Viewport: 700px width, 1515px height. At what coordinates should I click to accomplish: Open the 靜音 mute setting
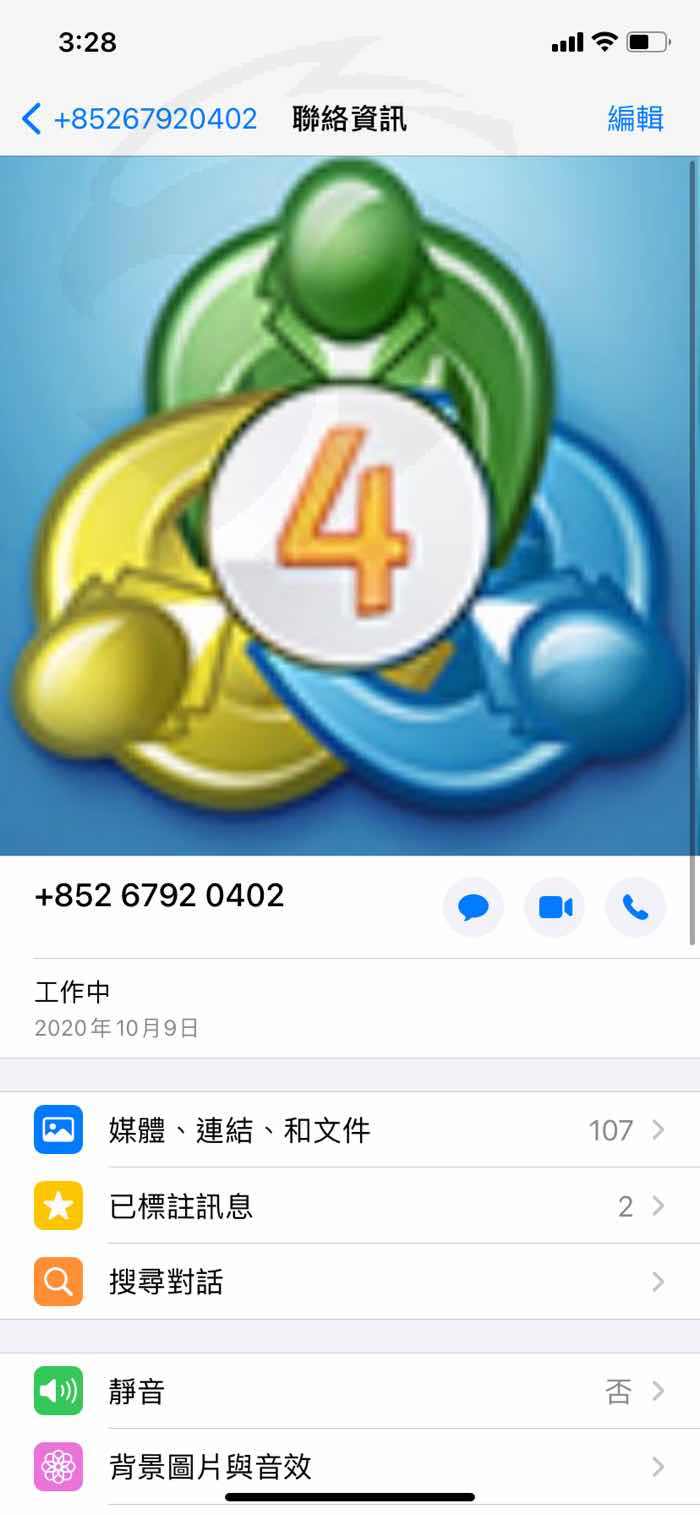point(350,1391)
